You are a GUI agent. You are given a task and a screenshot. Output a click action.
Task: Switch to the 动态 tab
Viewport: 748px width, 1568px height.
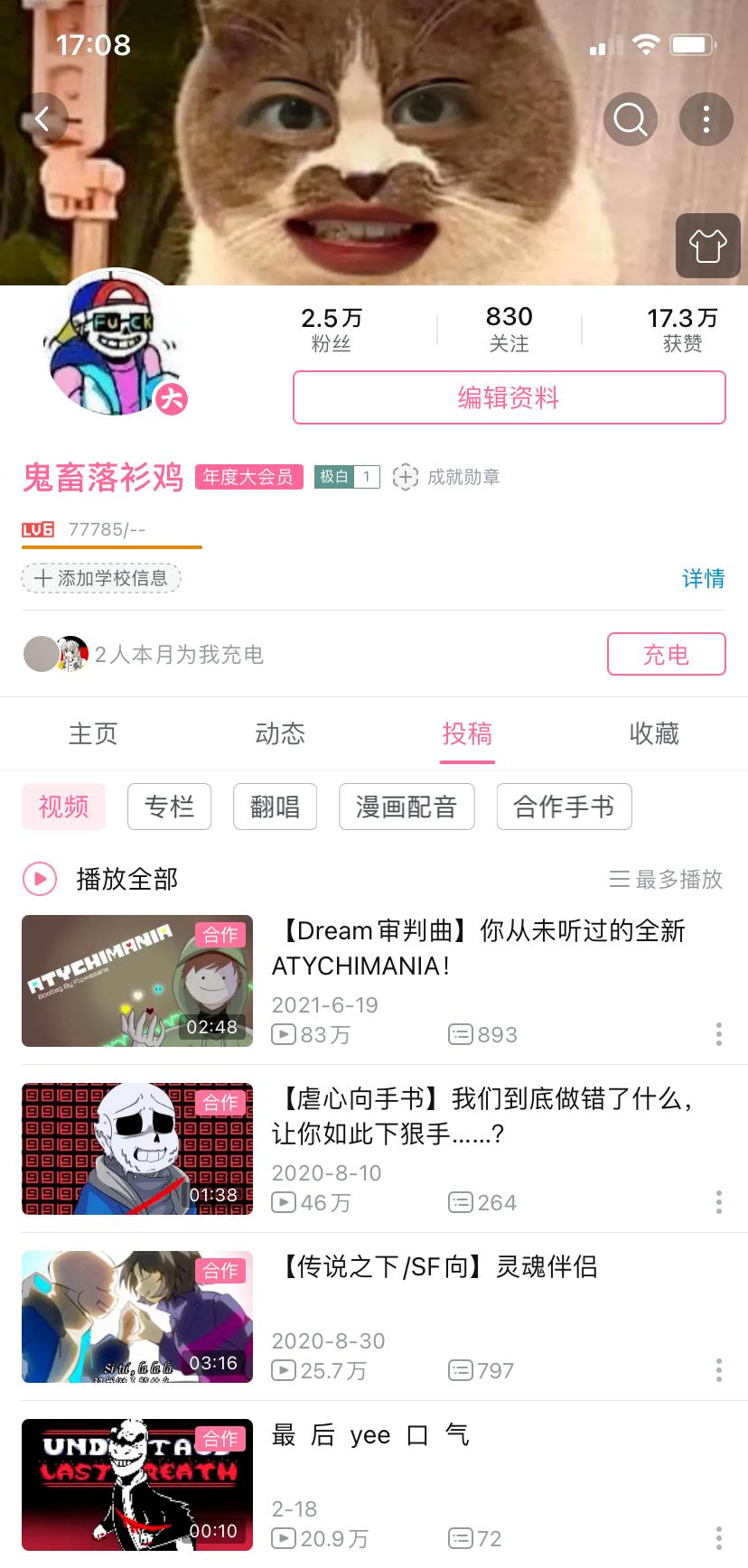click(280, 733)
